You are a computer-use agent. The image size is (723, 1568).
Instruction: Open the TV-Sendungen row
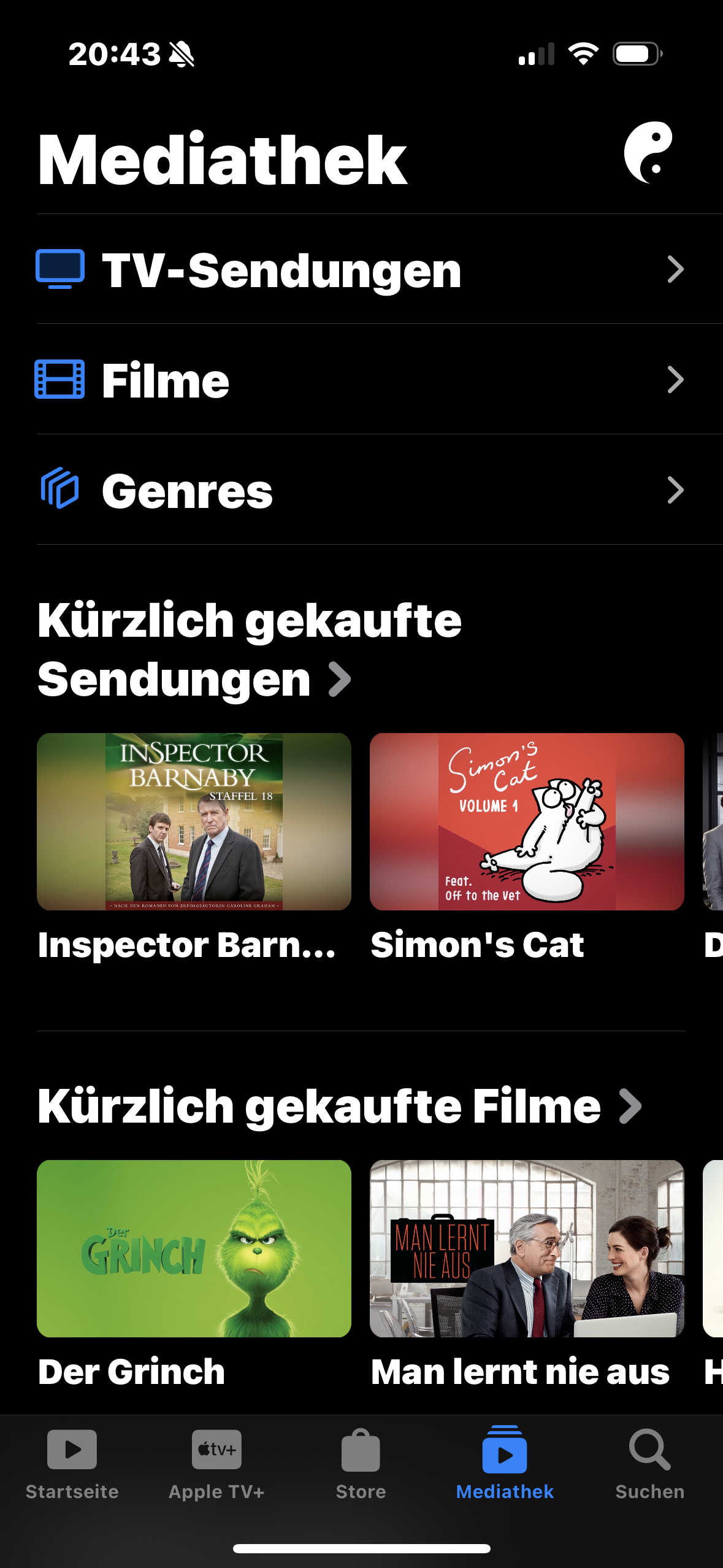point(361,270)
